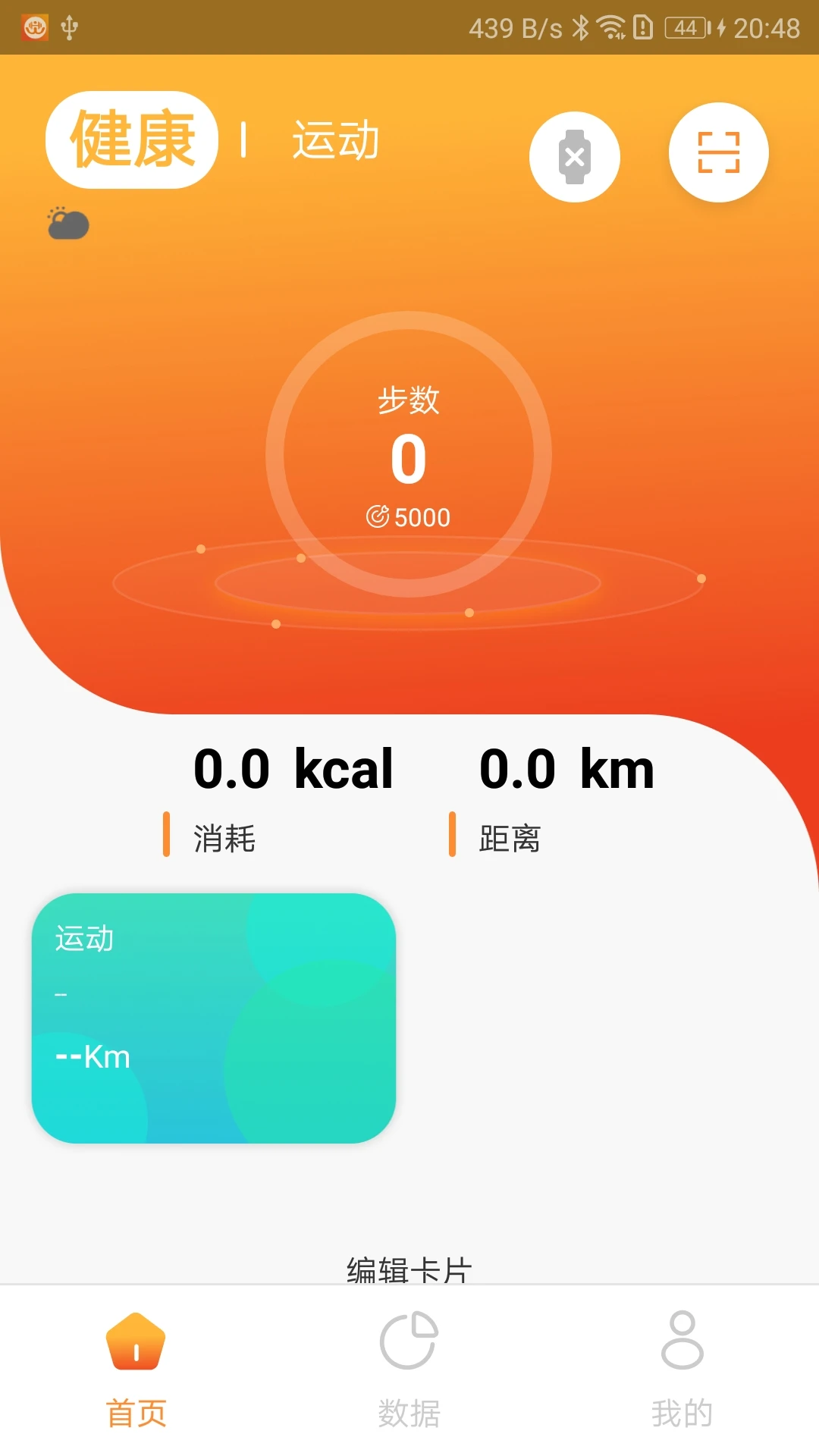Screen dimensions: 819x1456
Task: Tap the --Km text on exercise card
Action: pos(91,1056)
